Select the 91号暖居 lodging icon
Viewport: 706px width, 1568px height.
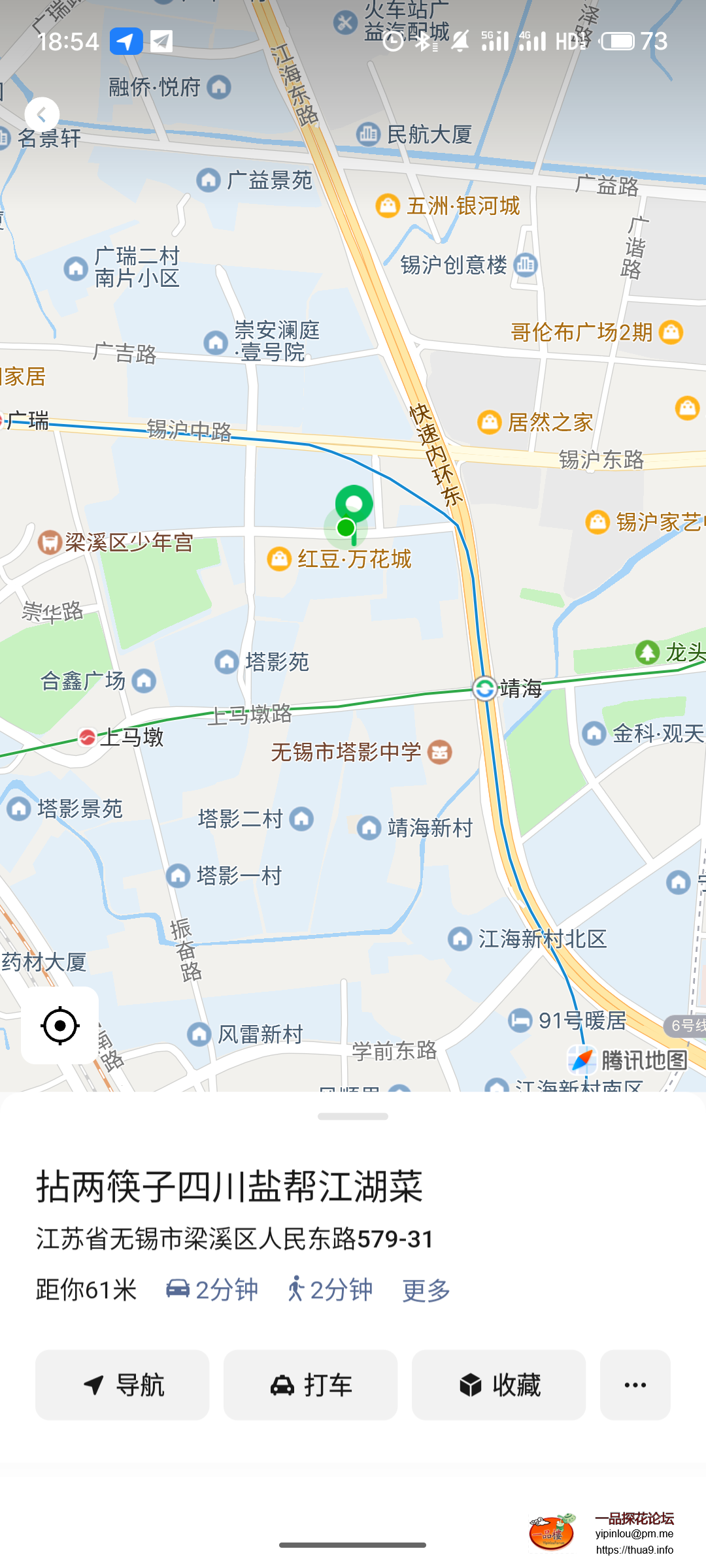coord(520,1021)
